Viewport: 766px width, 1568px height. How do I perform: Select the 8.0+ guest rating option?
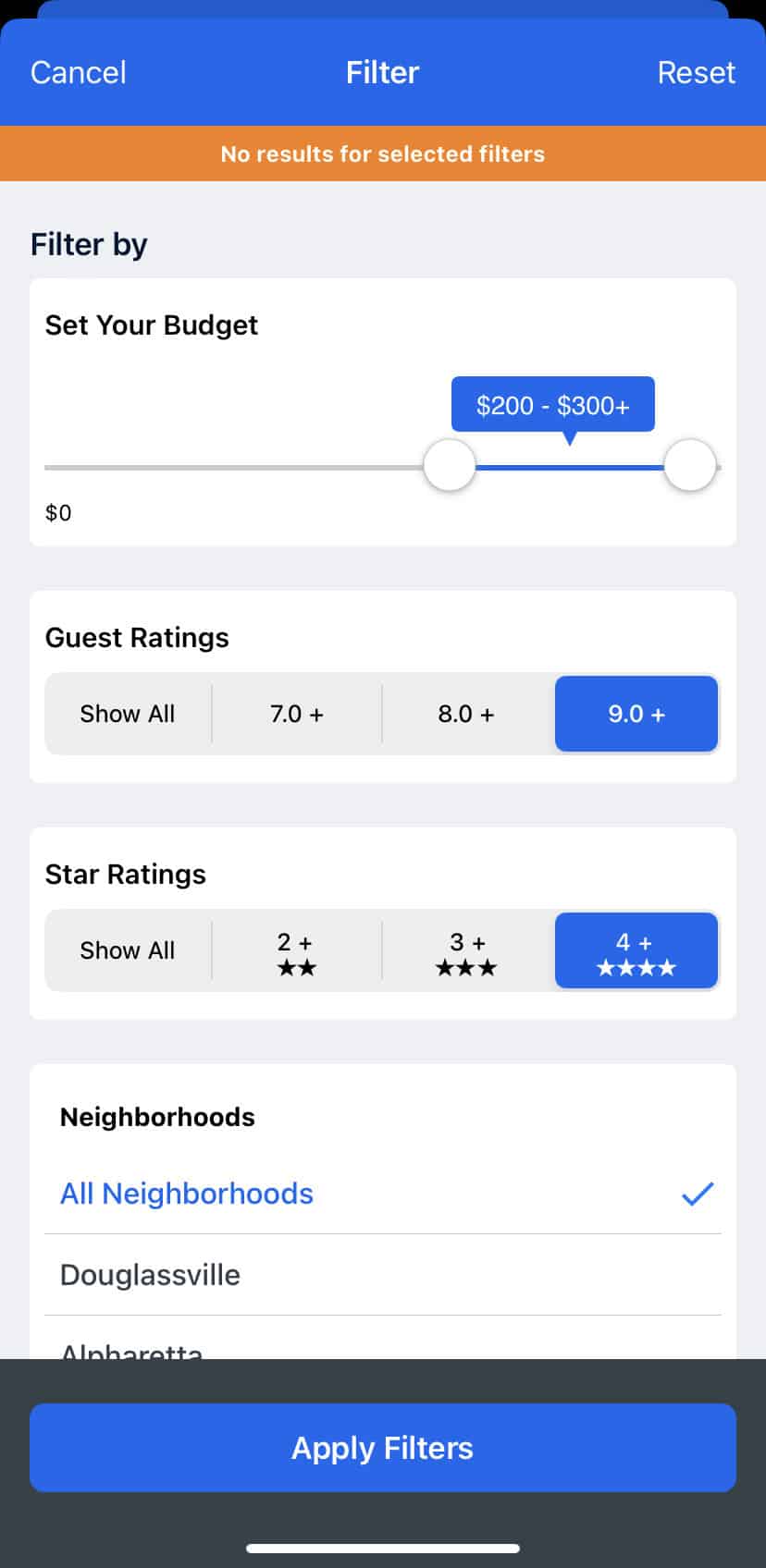(467, 714)
